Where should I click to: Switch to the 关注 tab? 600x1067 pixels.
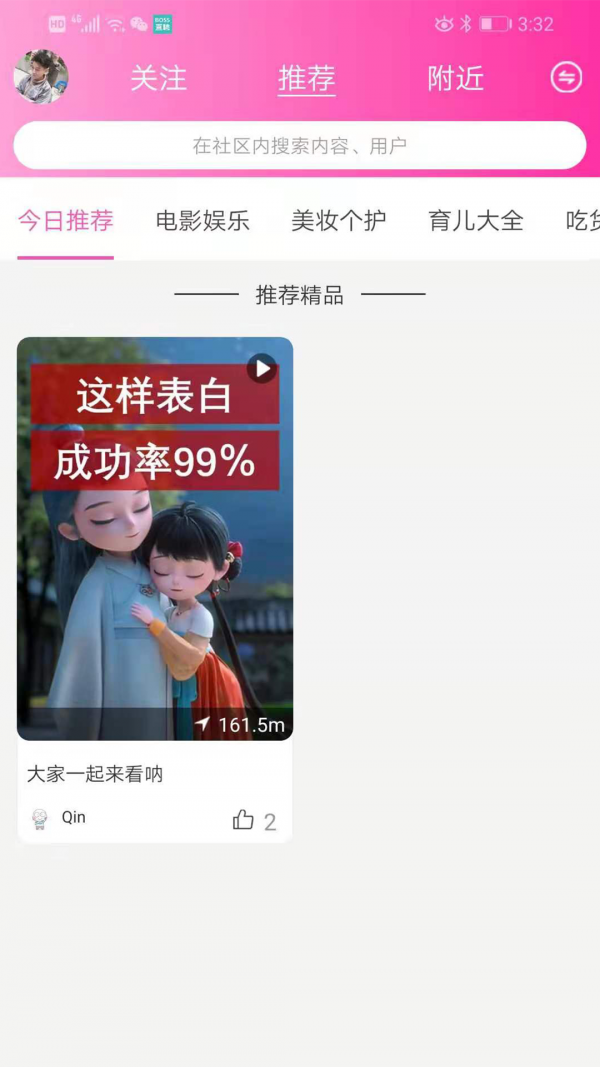158,79
